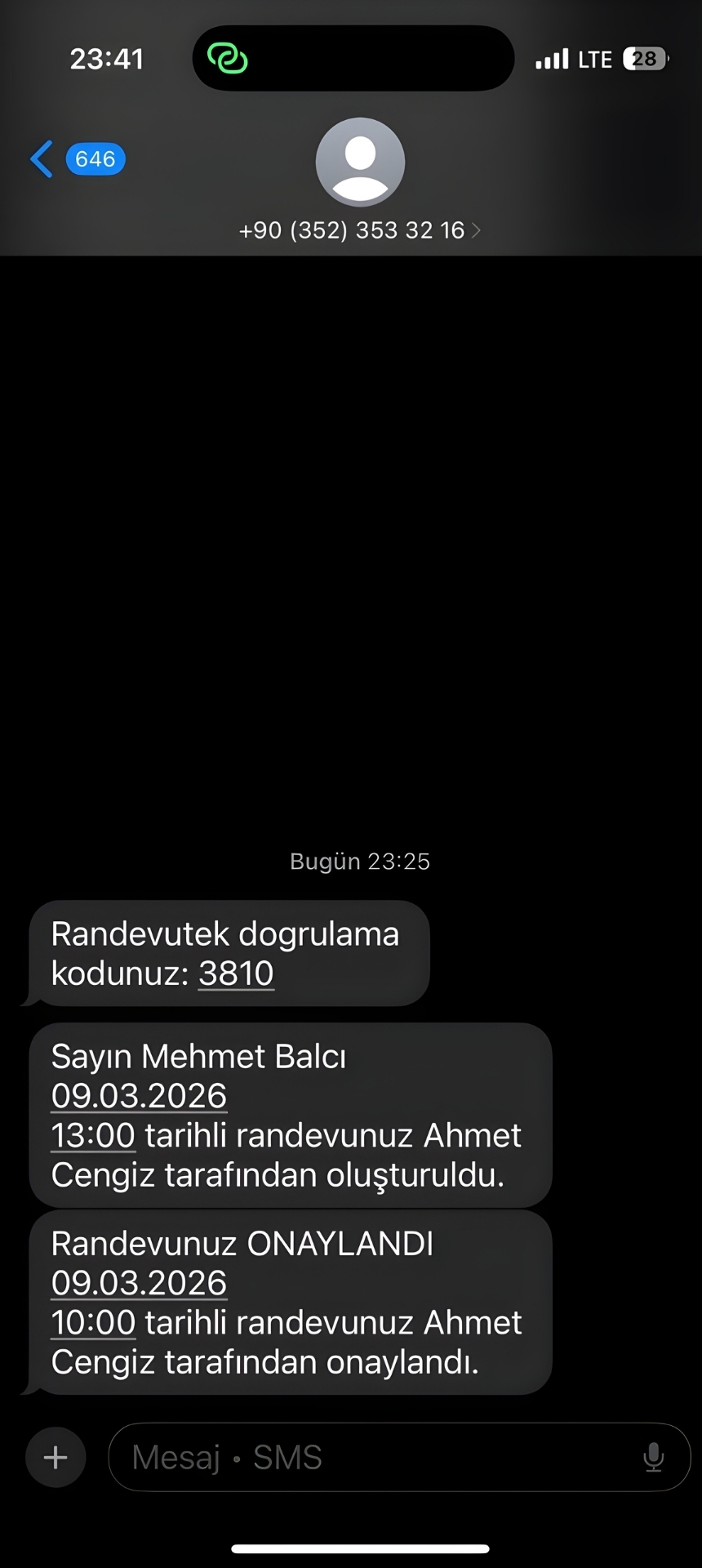Tap the plus icon to add attachments
This screenshot has width=702, height=1568.
coord(55,1457)
